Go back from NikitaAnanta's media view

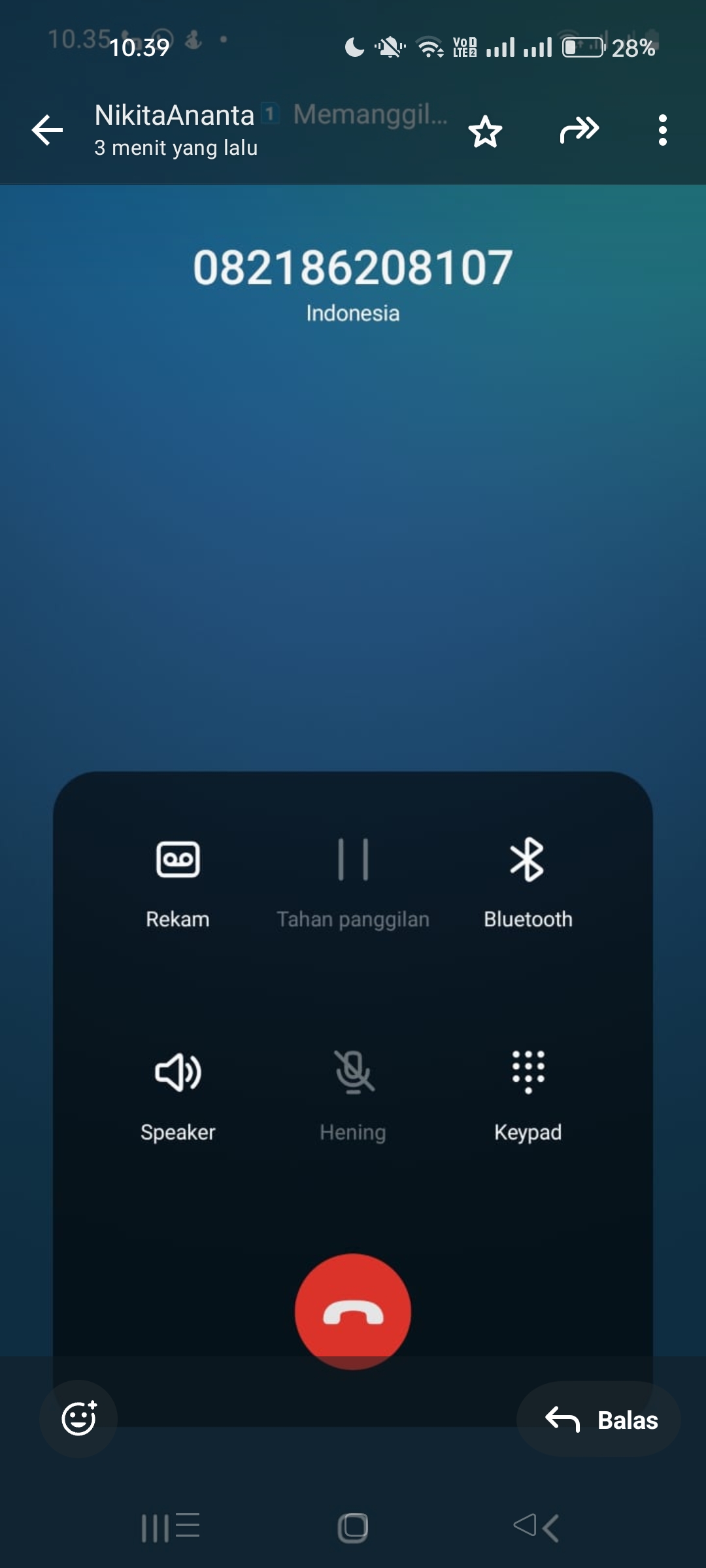[x=47, y=130]
